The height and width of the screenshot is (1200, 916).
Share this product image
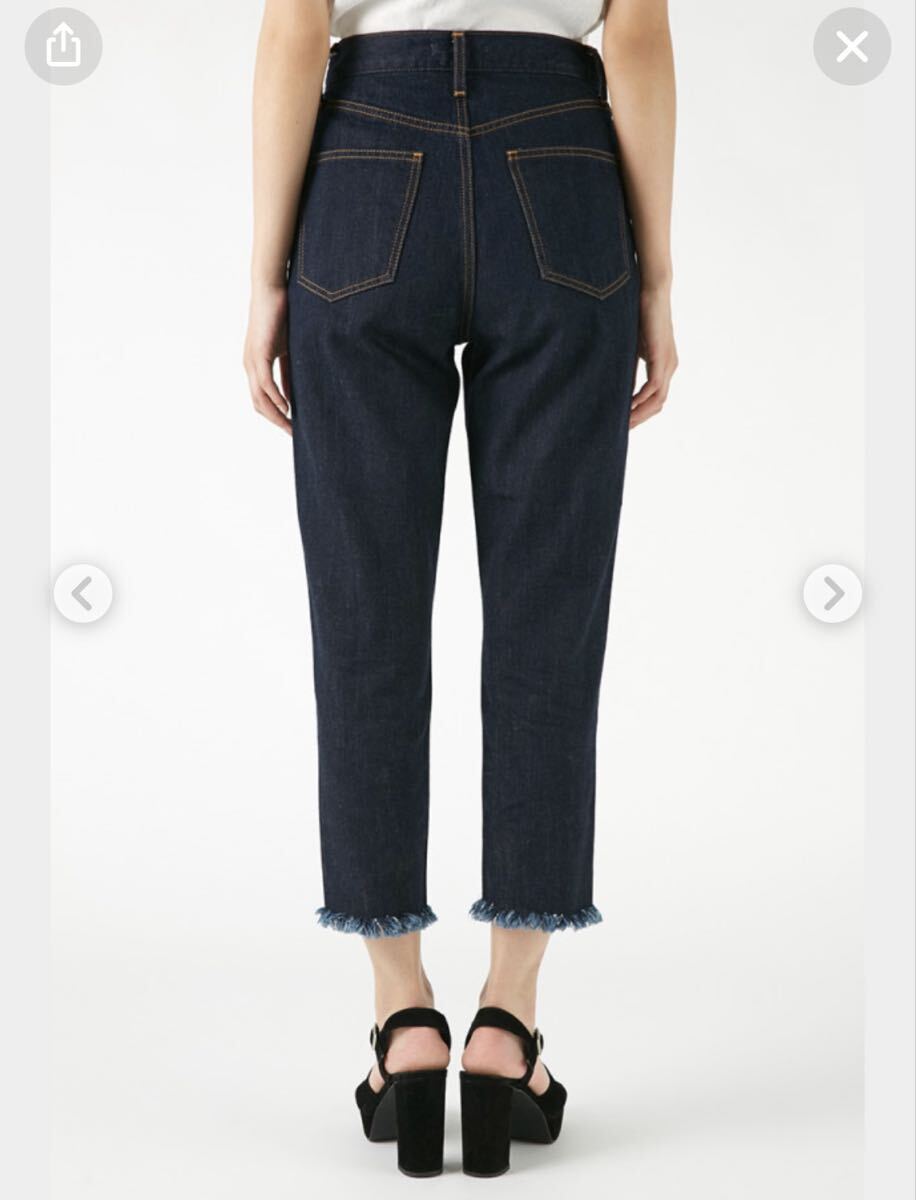point(63,46)
